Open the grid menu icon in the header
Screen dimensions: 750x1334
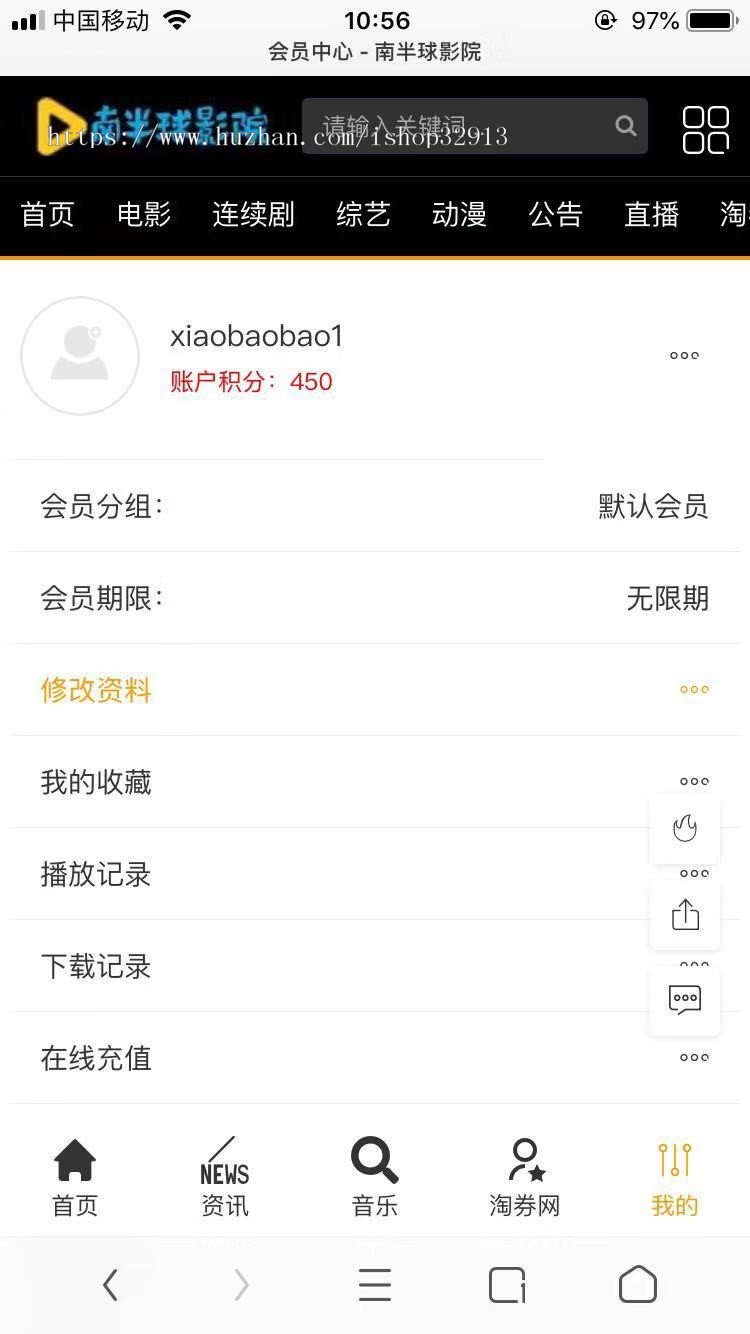point(706,130)
